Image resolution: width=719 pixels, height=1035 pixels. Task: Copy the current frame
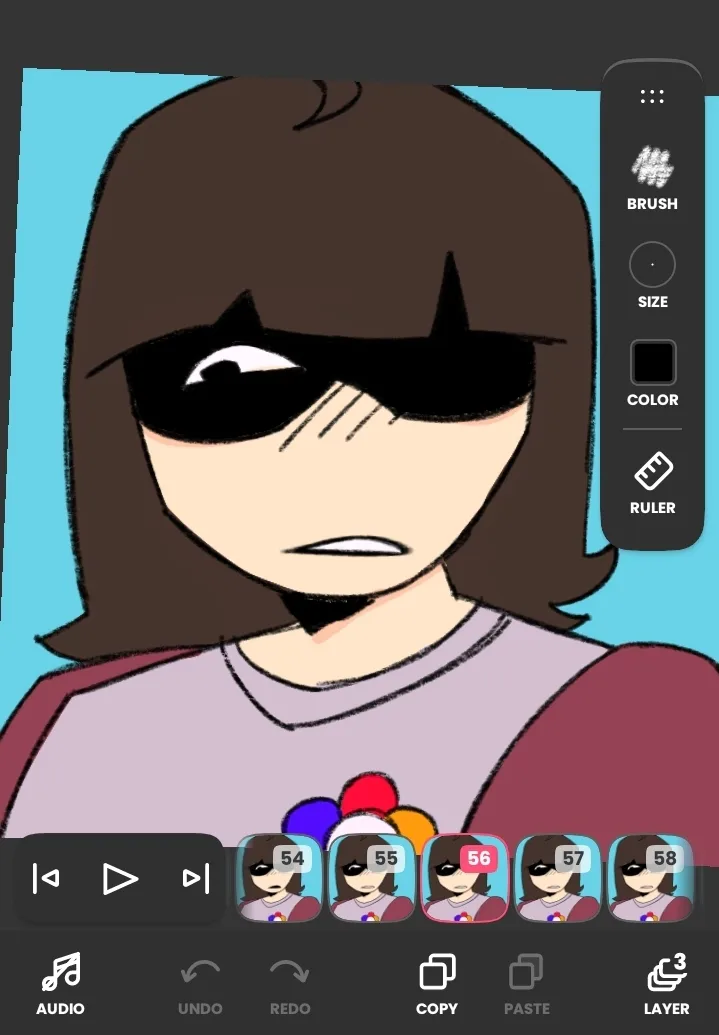click(437, 984)
